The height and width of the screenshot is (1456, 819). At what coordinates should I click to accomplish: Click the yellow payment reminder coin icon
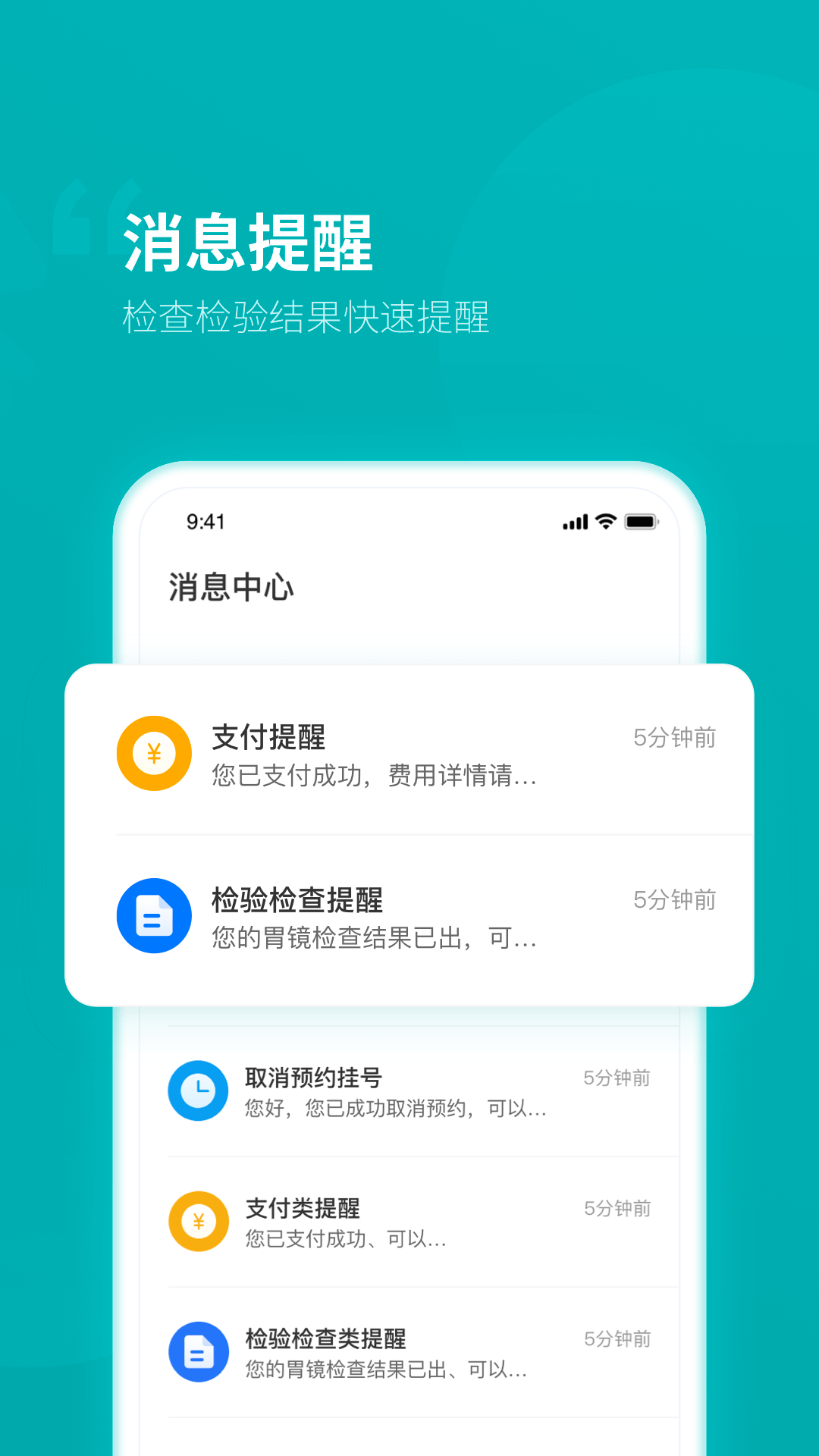pos(154,753)
